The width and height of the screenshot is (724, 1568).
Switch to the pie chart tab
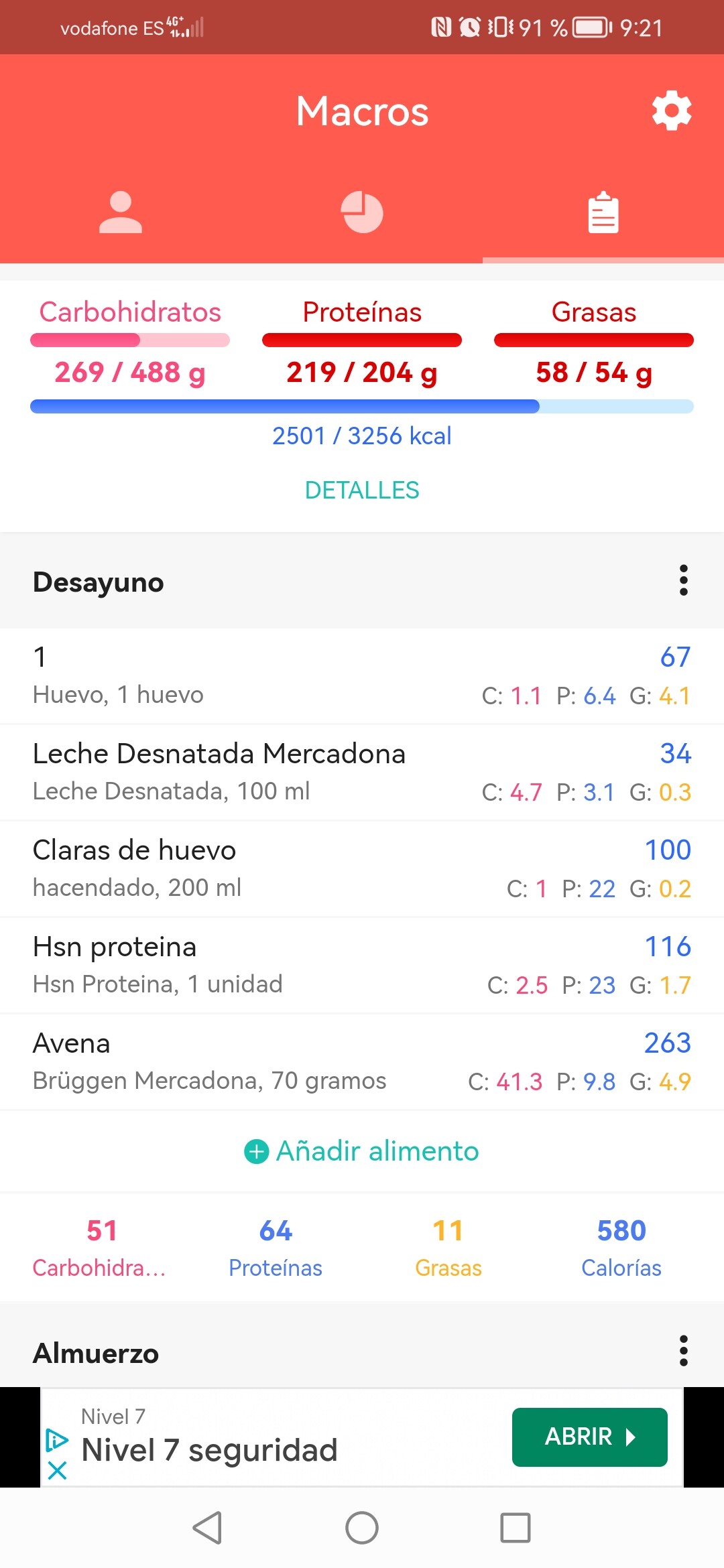(x=362, y=212)
